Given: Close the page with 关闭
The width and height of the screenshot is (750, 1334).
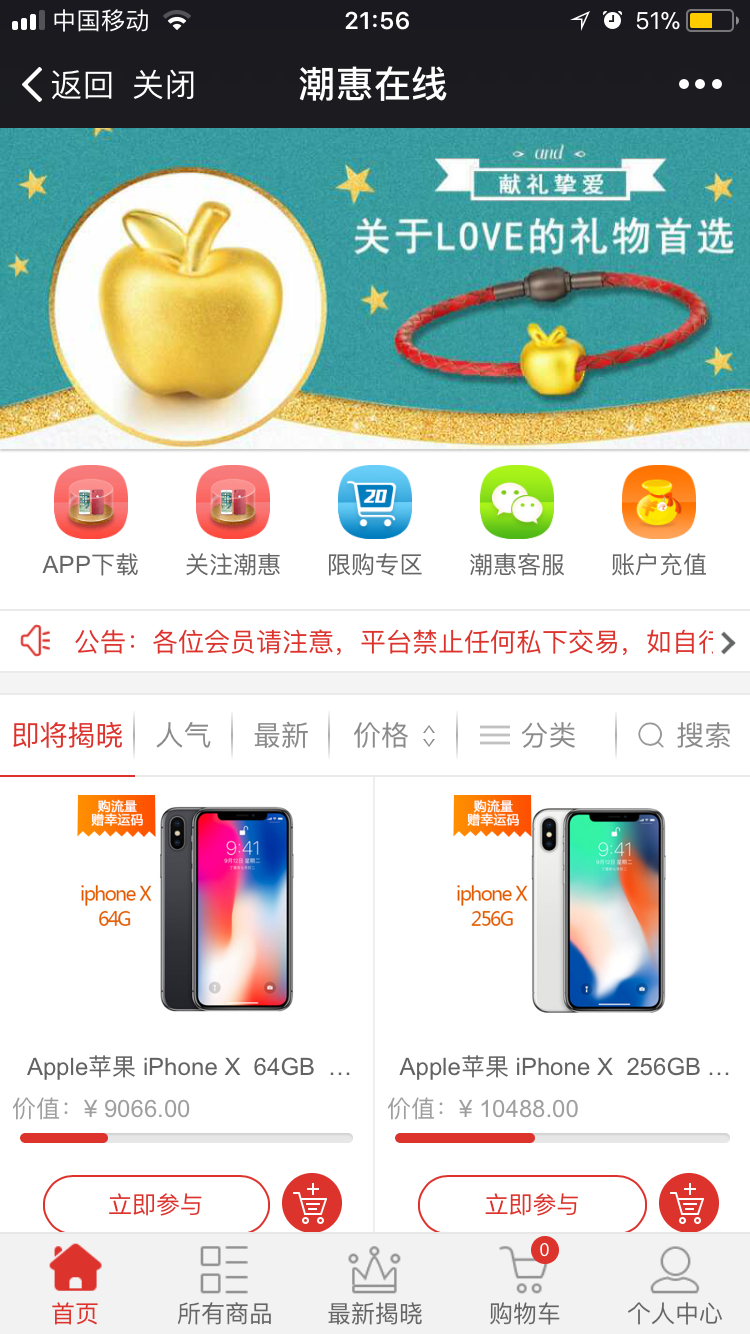Looking at the screenshot, I should [x=164, y=85].
